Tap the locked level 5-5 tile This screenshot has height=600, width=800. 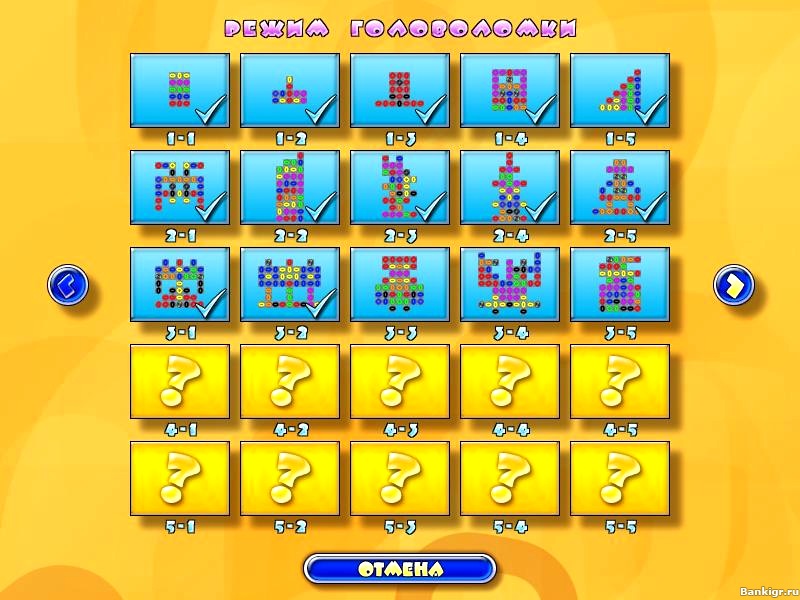619,478
